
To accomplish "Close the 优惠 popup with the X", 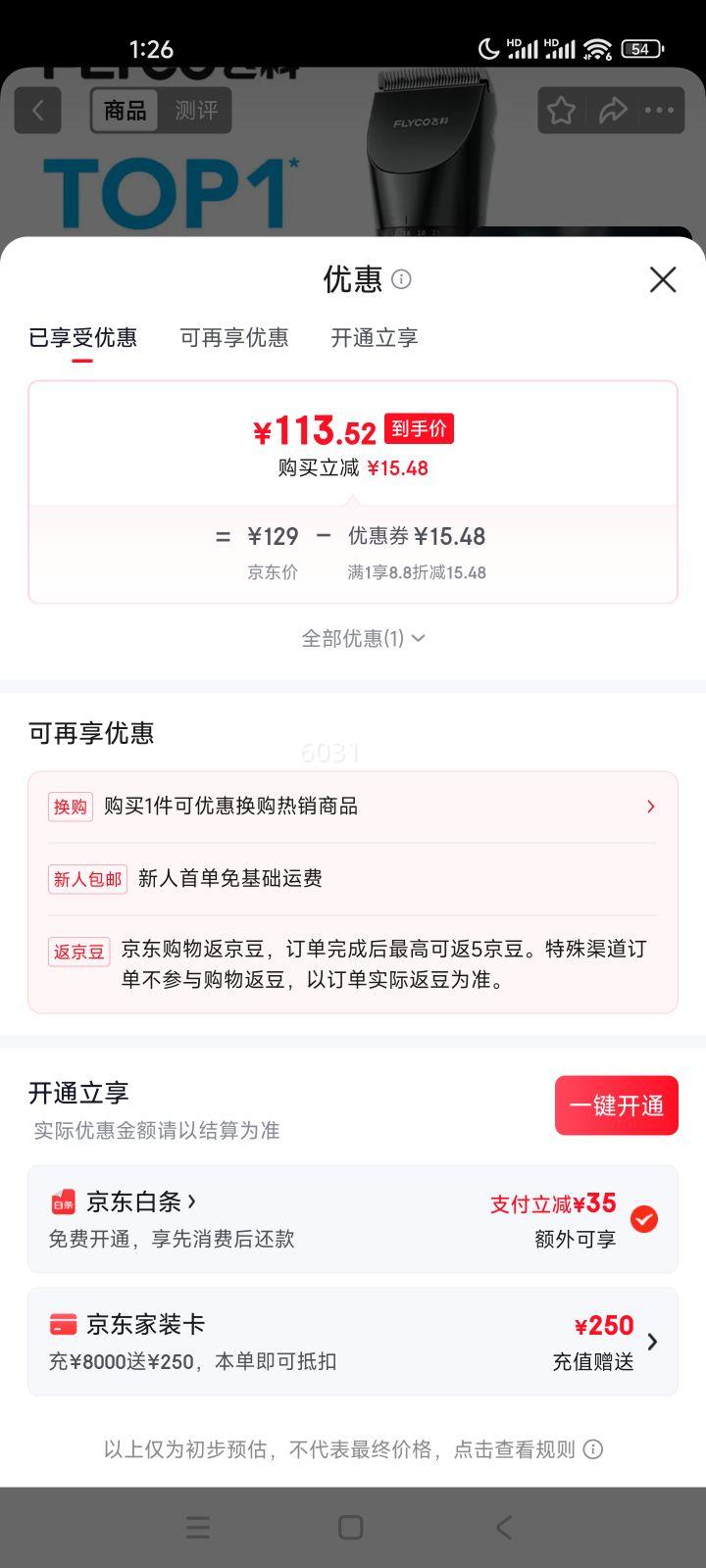I will [662, 280].
